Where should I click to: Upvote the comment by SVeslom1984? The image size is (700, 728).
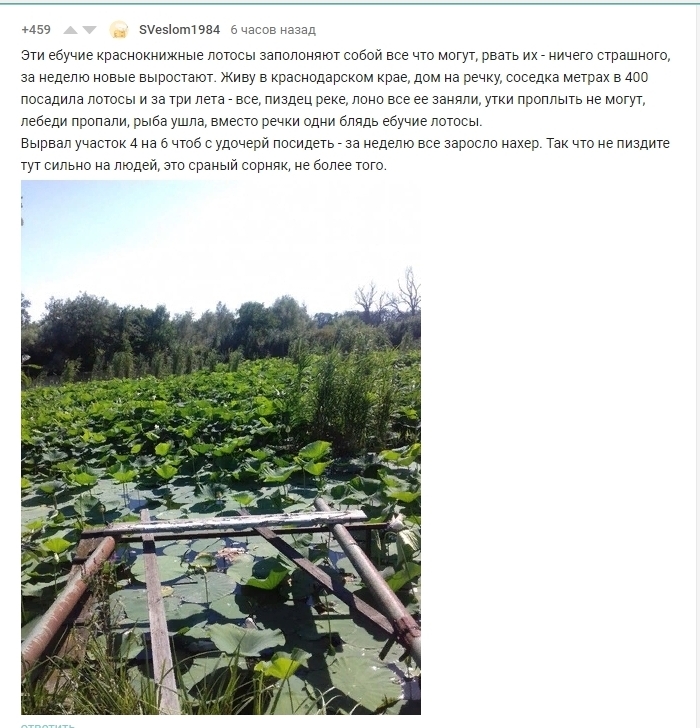70,30
